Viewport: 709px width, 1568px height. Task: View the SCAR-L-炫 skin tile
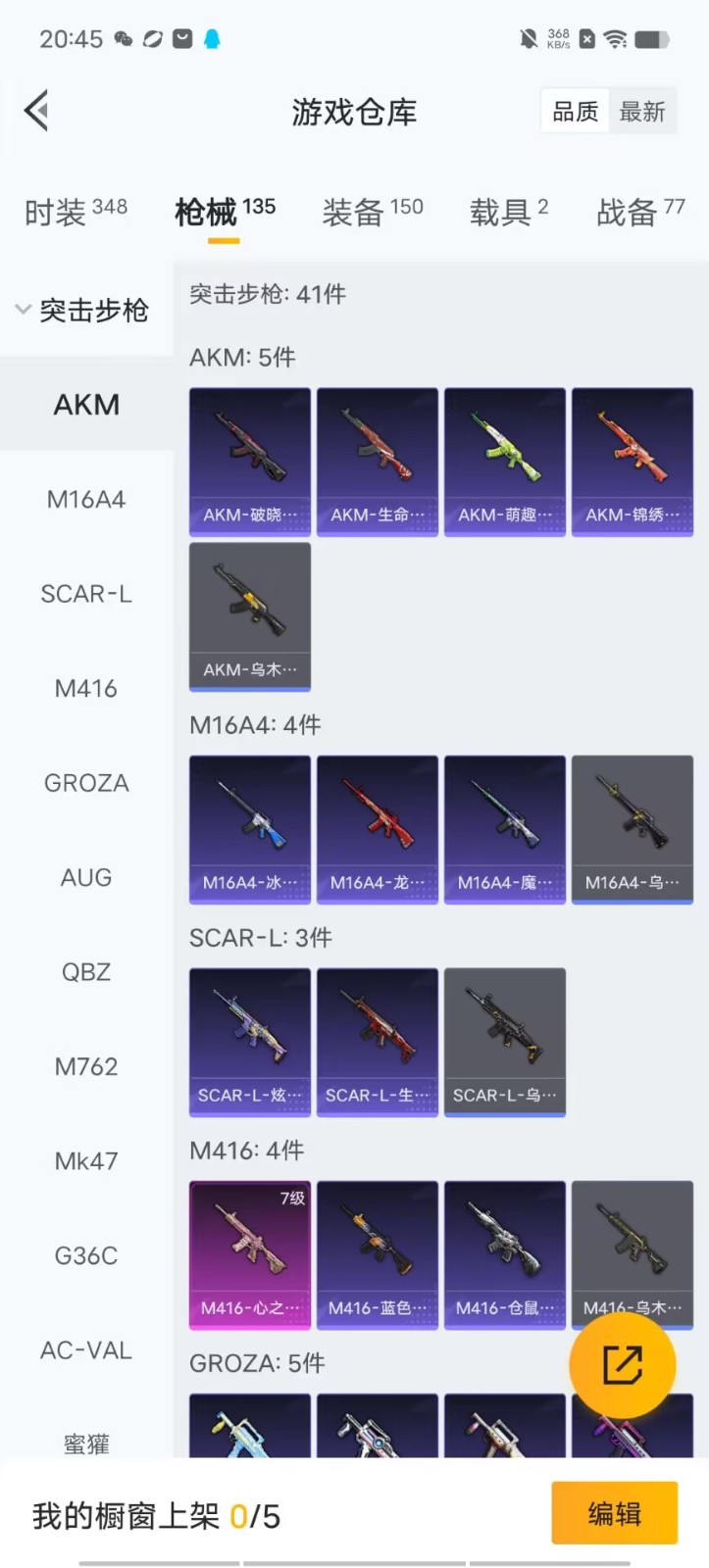(x=250, y=1042)
